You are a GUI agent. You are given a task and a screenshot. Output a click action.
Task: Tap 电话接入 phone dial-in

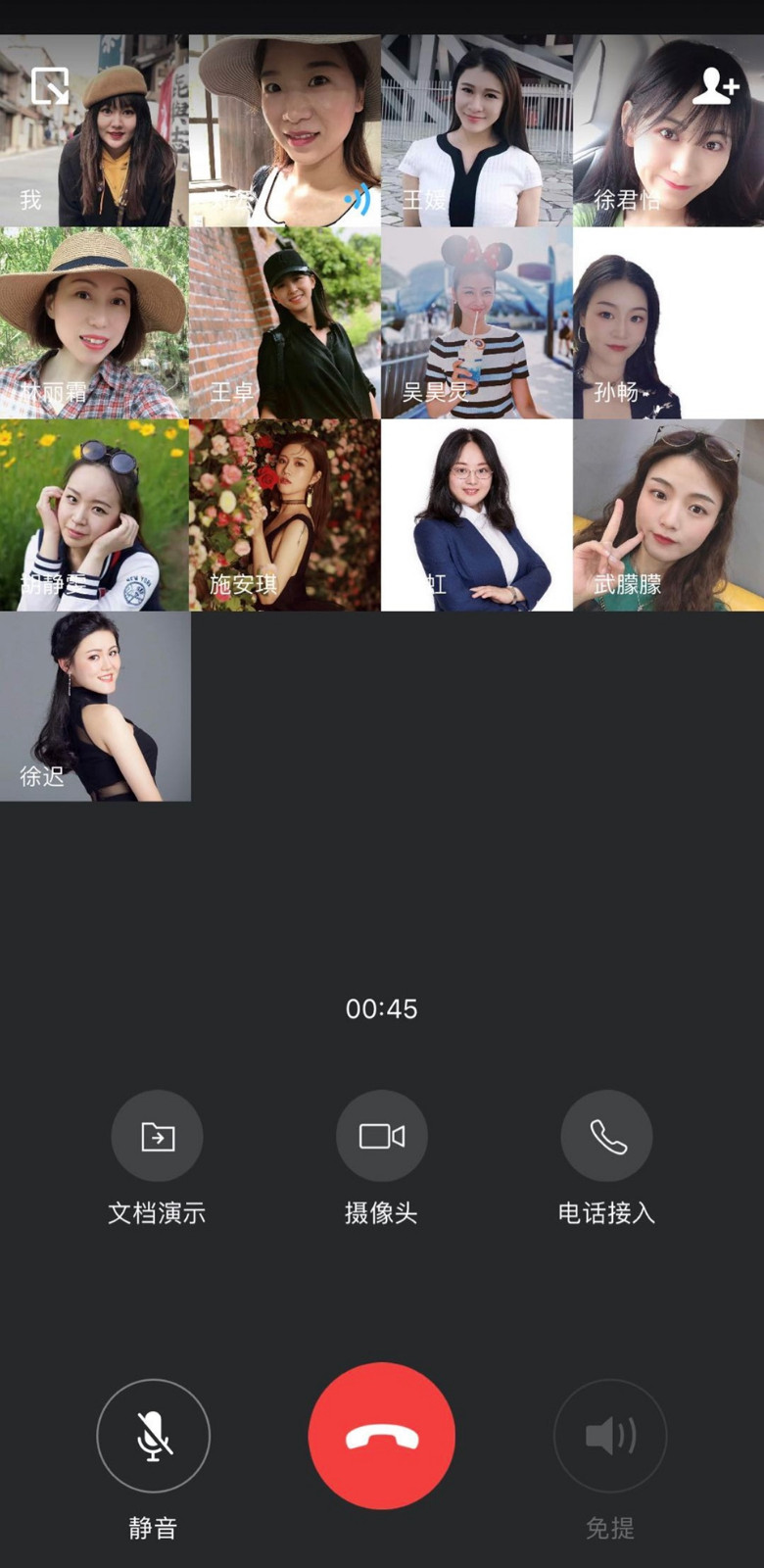point(606,1137)
